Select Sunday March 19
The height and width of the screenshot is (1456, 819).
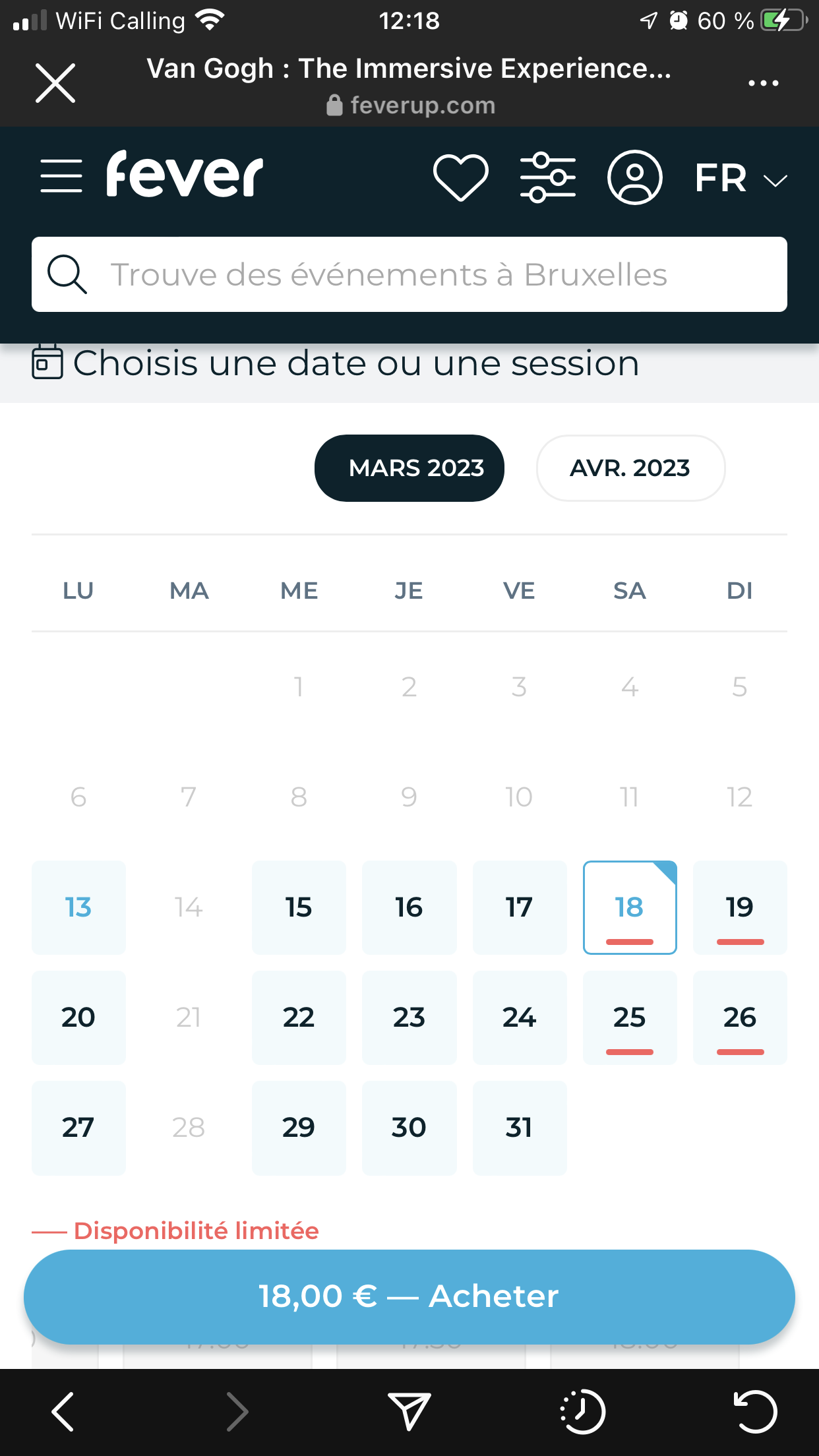pyautogui.click(x=739, y=907)
